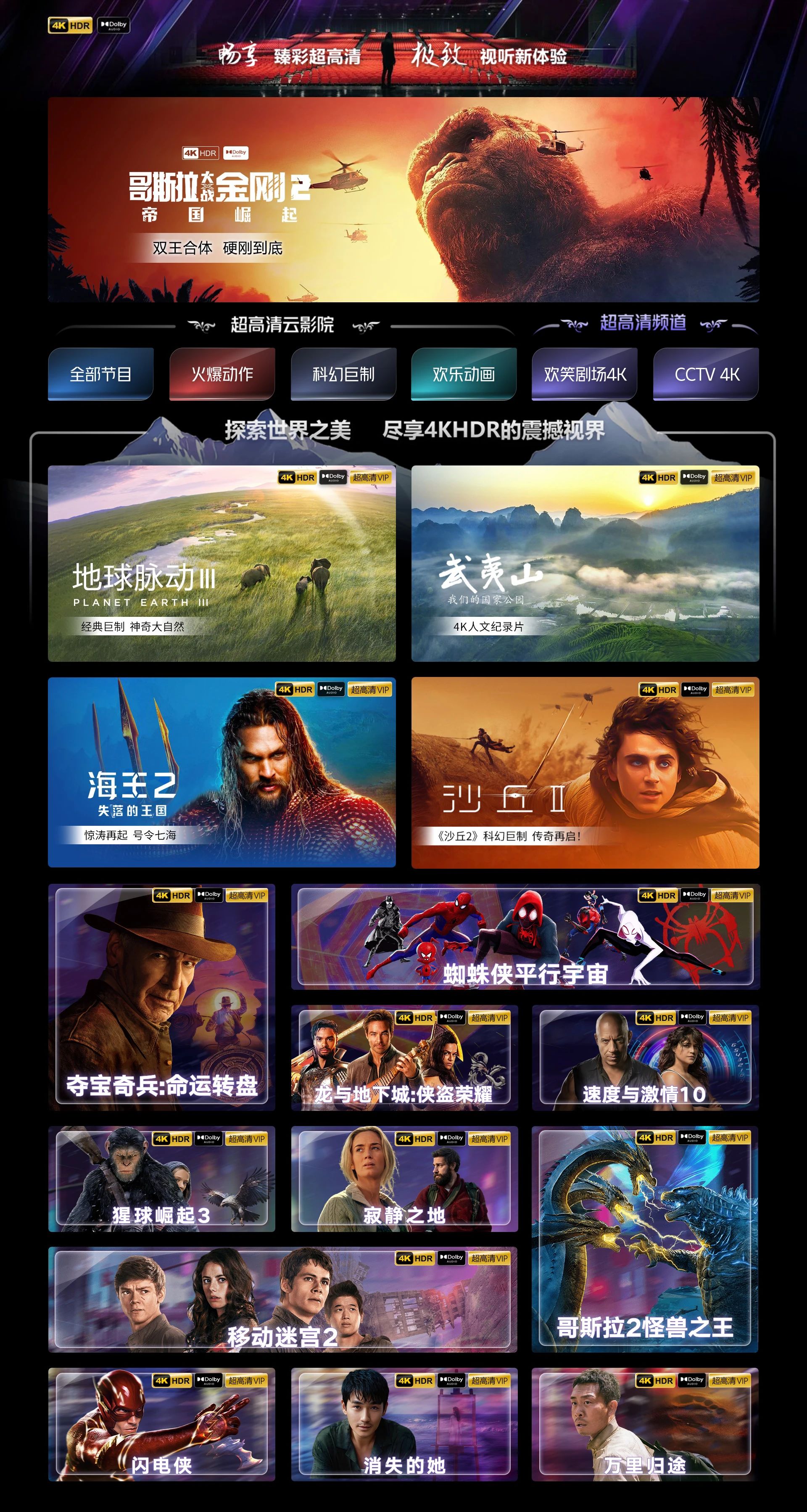The image size is (807, 1512).
Task: Open the 猩球崛起3 tile
Action: 161,1179
